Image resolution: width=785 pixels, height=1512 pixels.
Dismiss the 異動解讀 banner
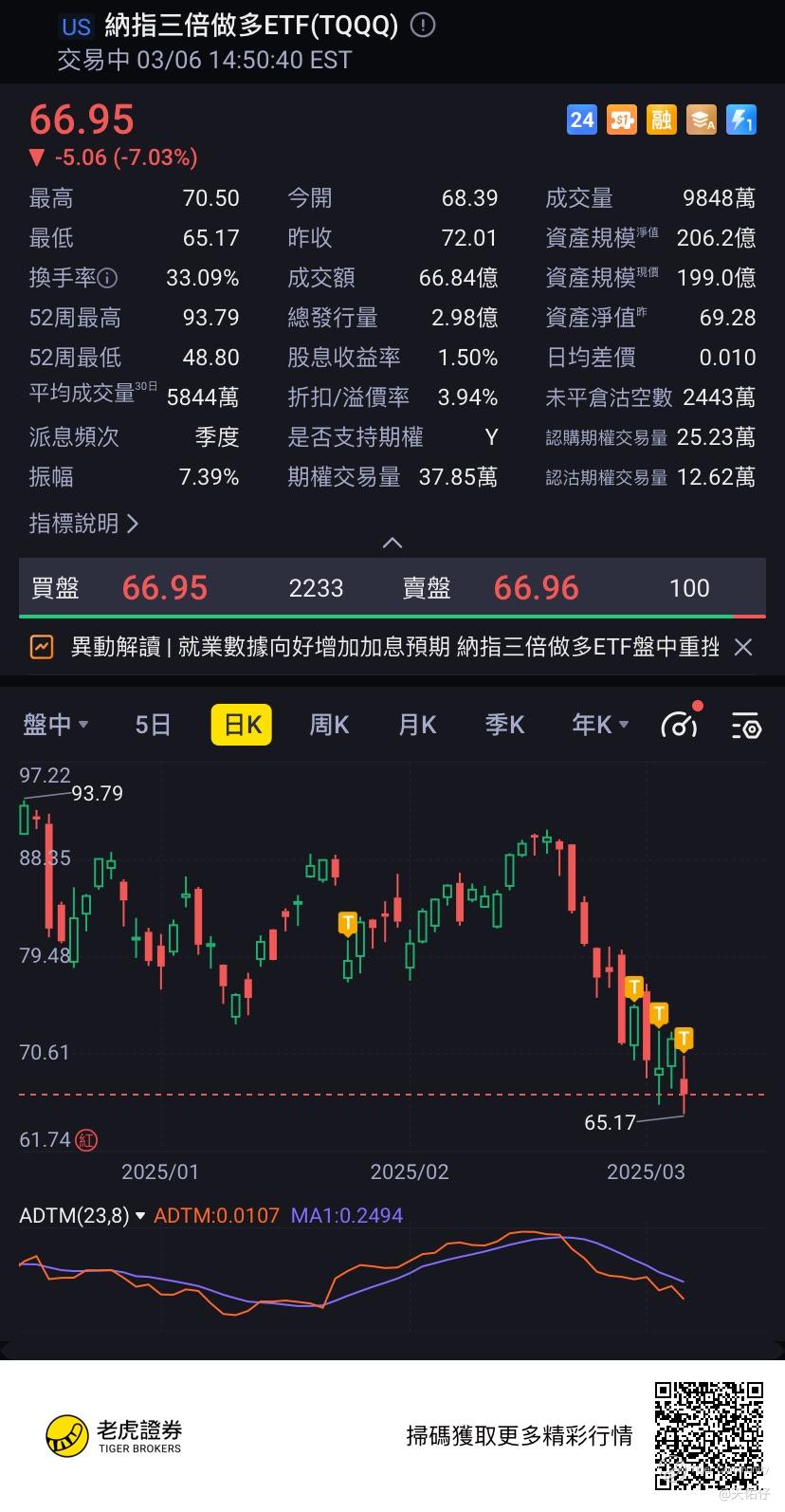[x=743, y=647]
